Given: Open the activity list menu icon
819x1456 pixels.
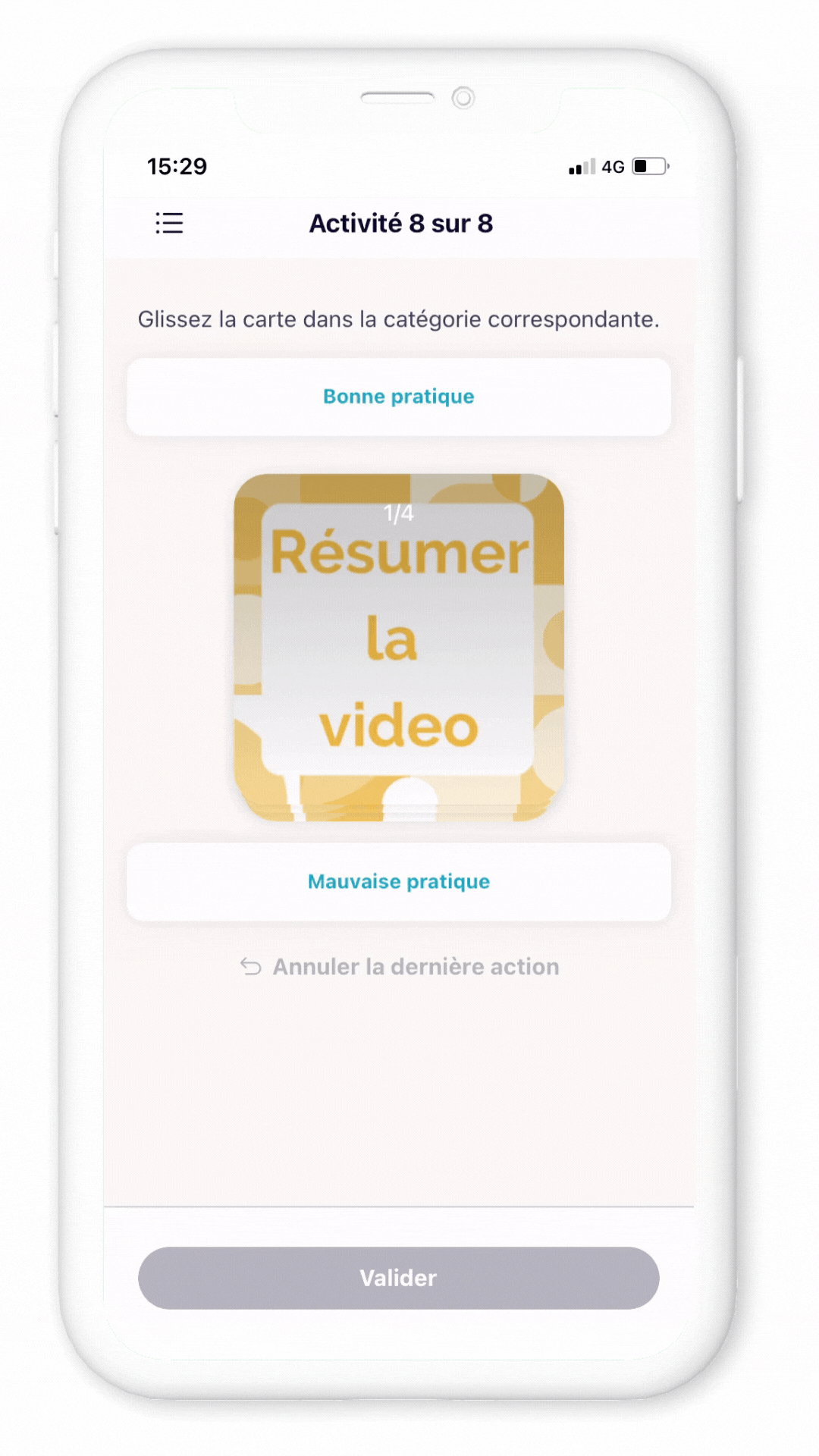Looking at the screenshot, I should (x=169, y=223).
